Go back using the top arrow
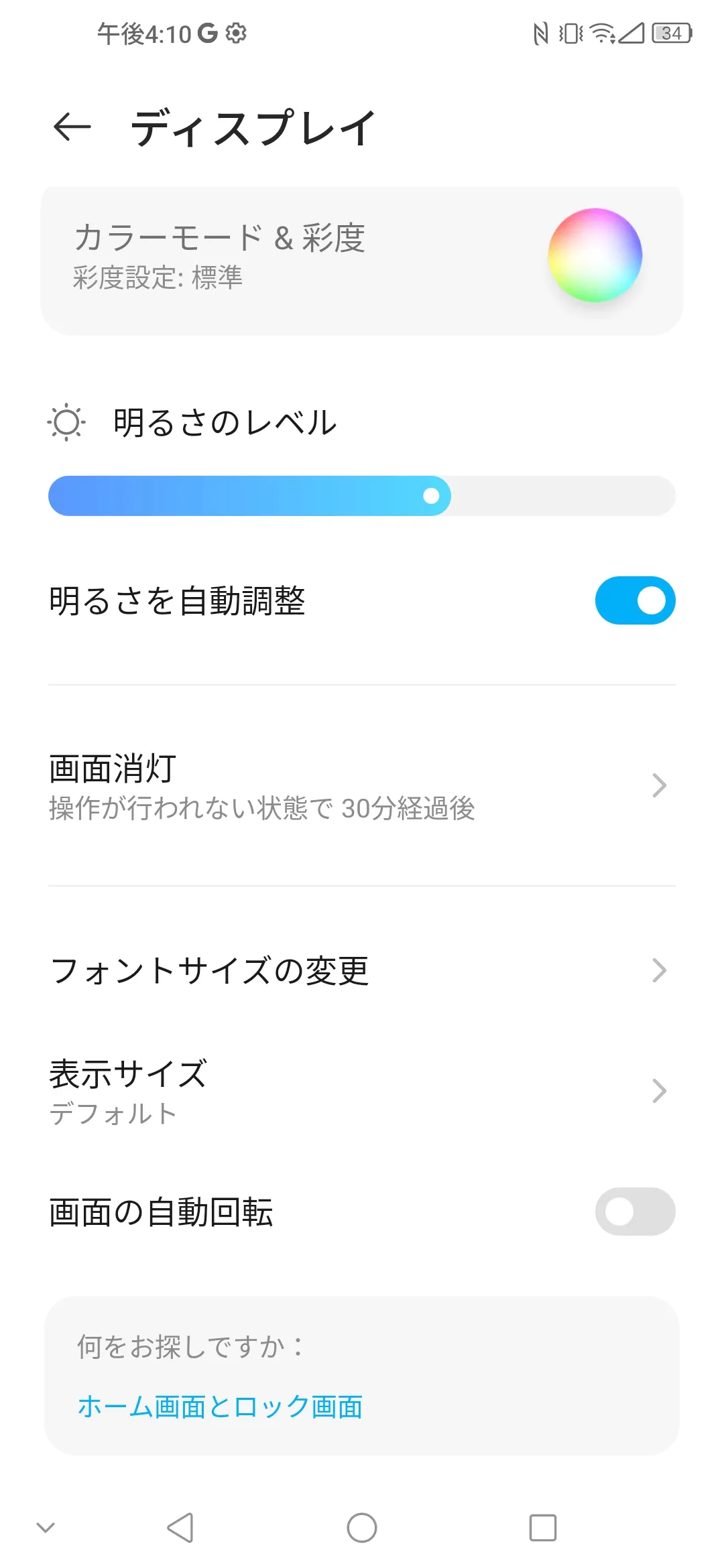The height and width of the screenshot is (1568, 724). pyautogui.click(x=72, y=127)
